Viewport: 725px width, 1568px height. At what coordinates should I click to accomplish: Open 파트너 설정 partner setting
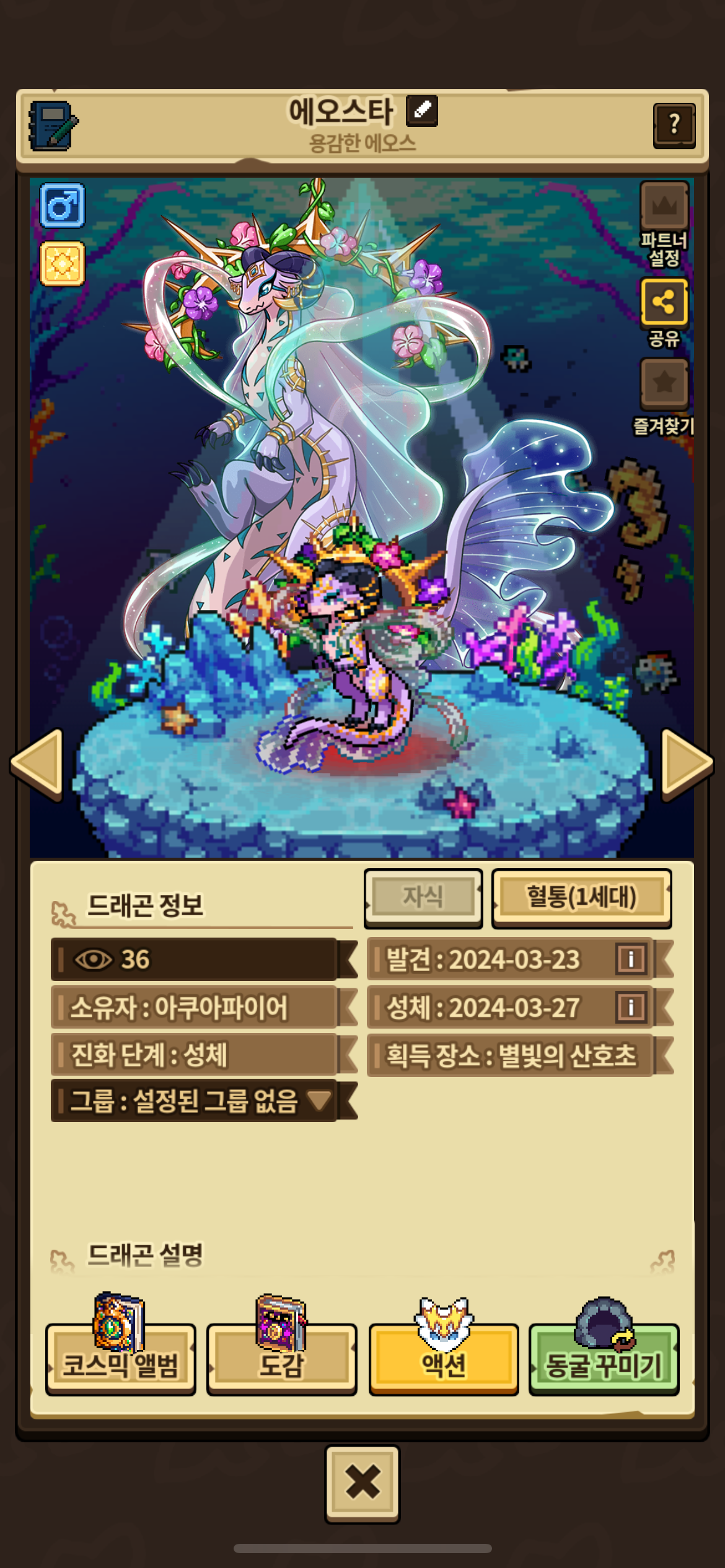(664, 224)
